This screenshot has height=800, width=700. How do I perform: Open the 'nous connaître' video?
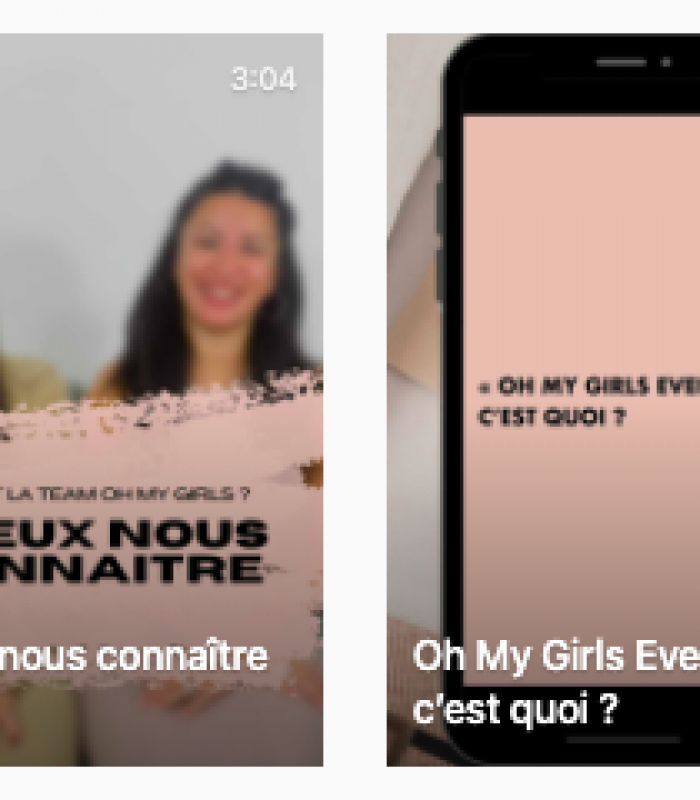(x=160, y=400)
